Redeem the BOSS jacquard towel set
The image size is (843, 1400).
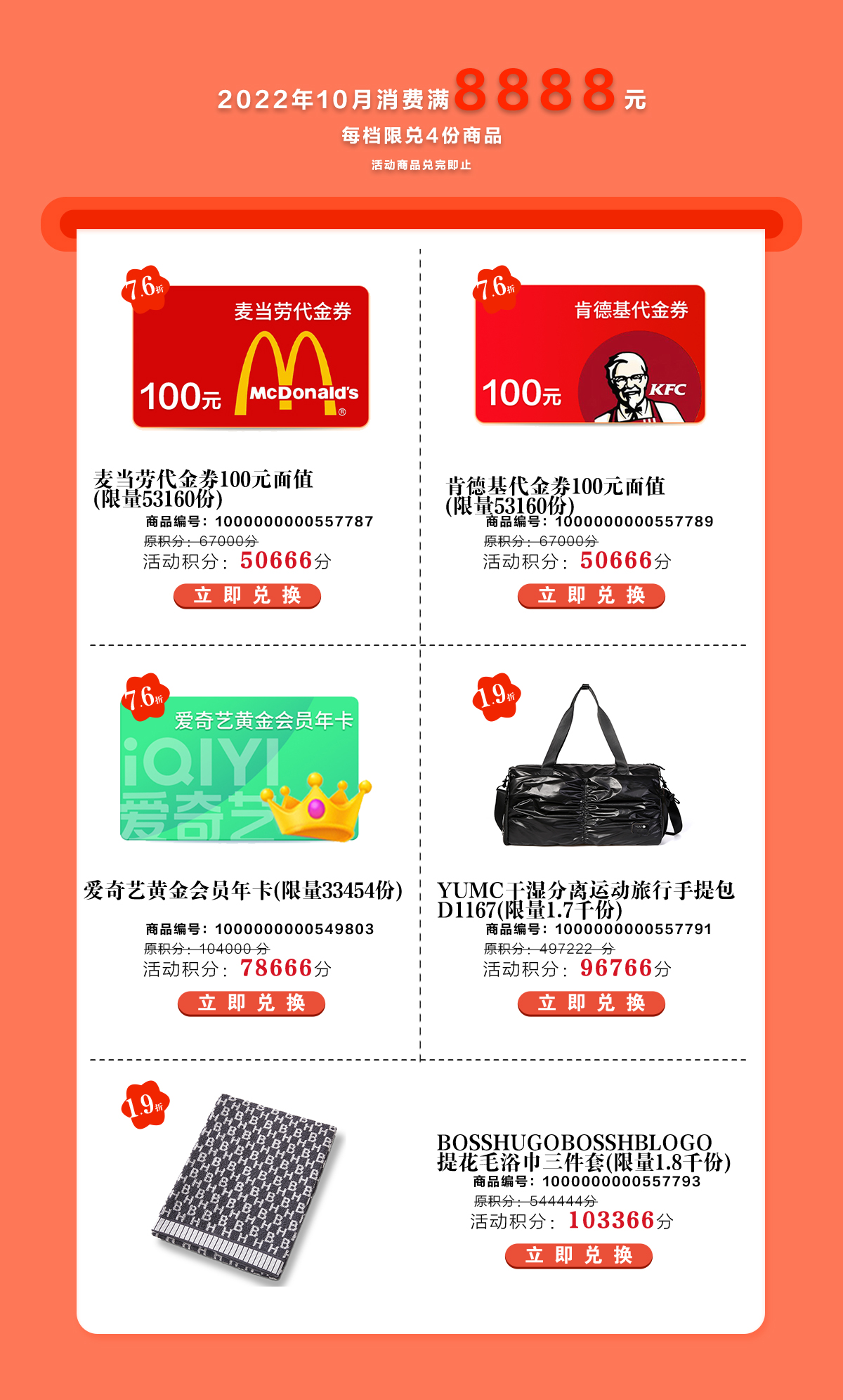579,1256
